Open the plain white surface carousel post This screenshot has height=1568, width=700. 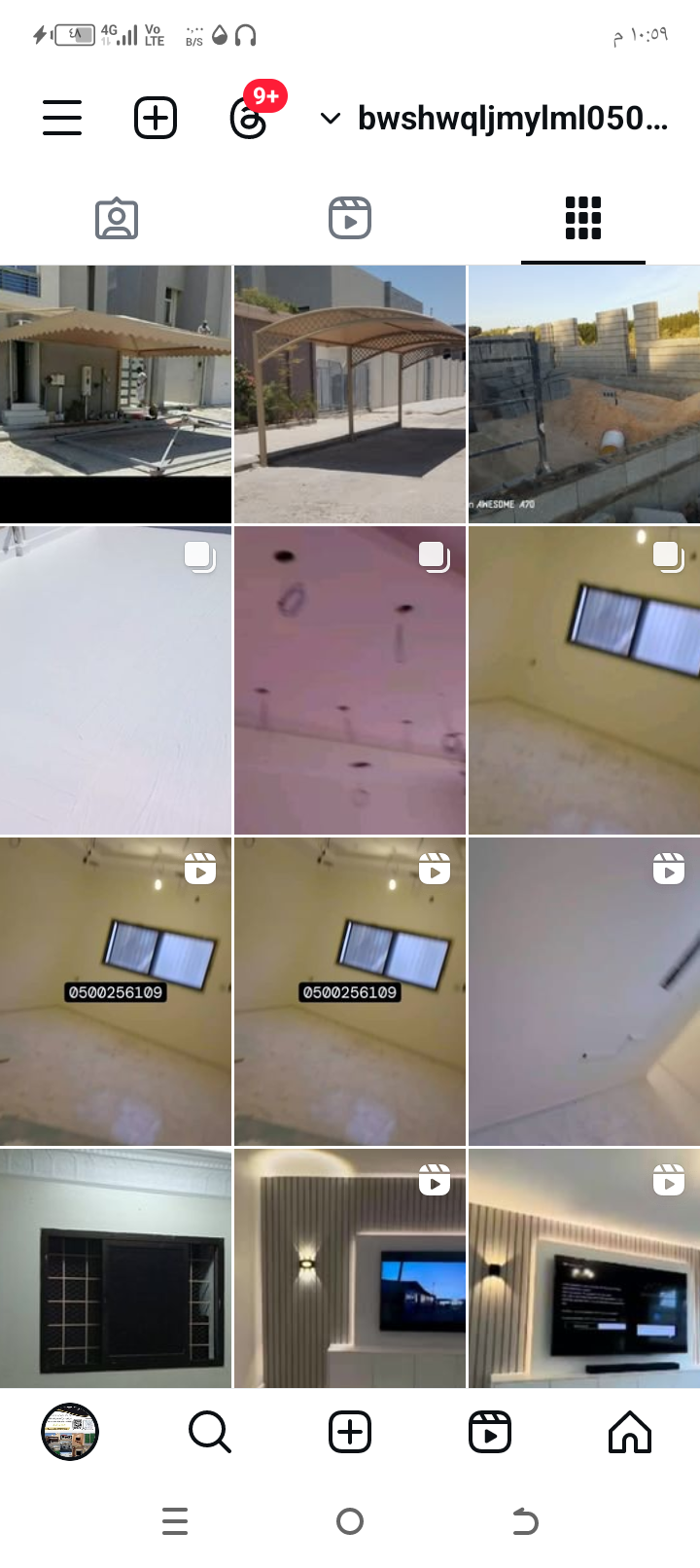pos(116,680)
